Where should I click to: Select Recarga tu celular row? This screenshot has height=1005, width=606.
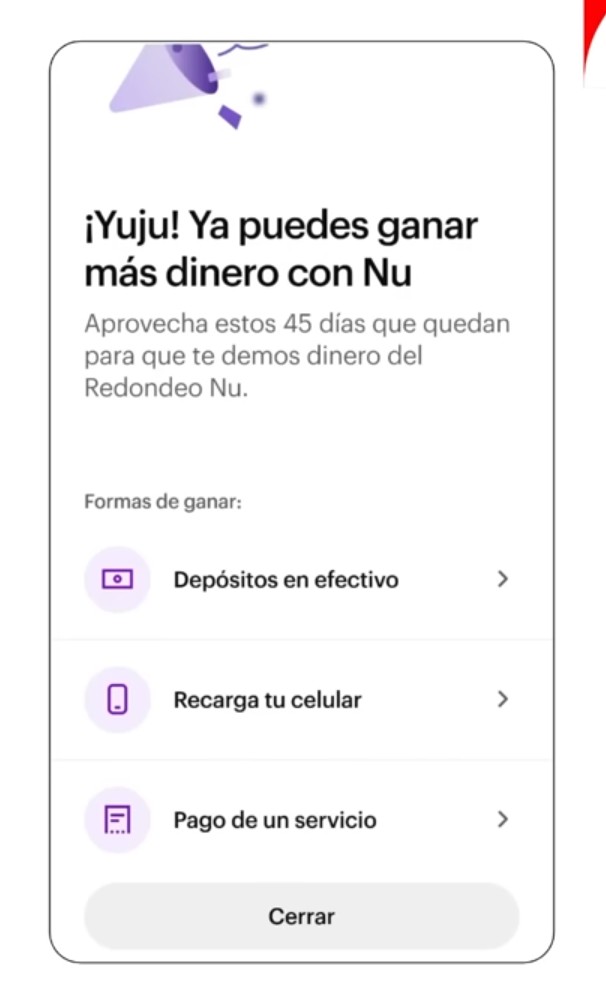[300, 700]
